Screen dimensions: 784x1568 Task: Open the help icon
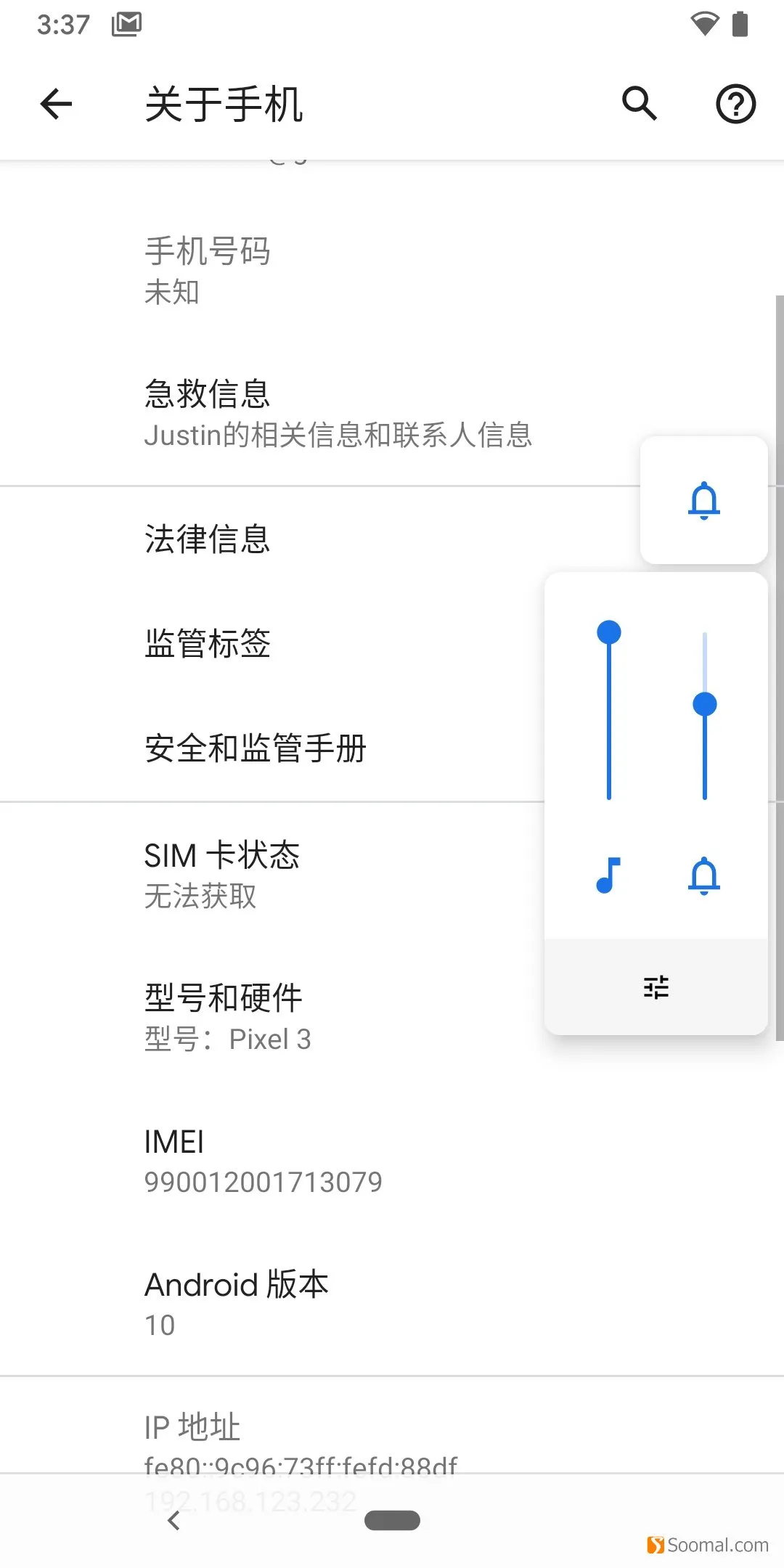[x=735, y=104]
